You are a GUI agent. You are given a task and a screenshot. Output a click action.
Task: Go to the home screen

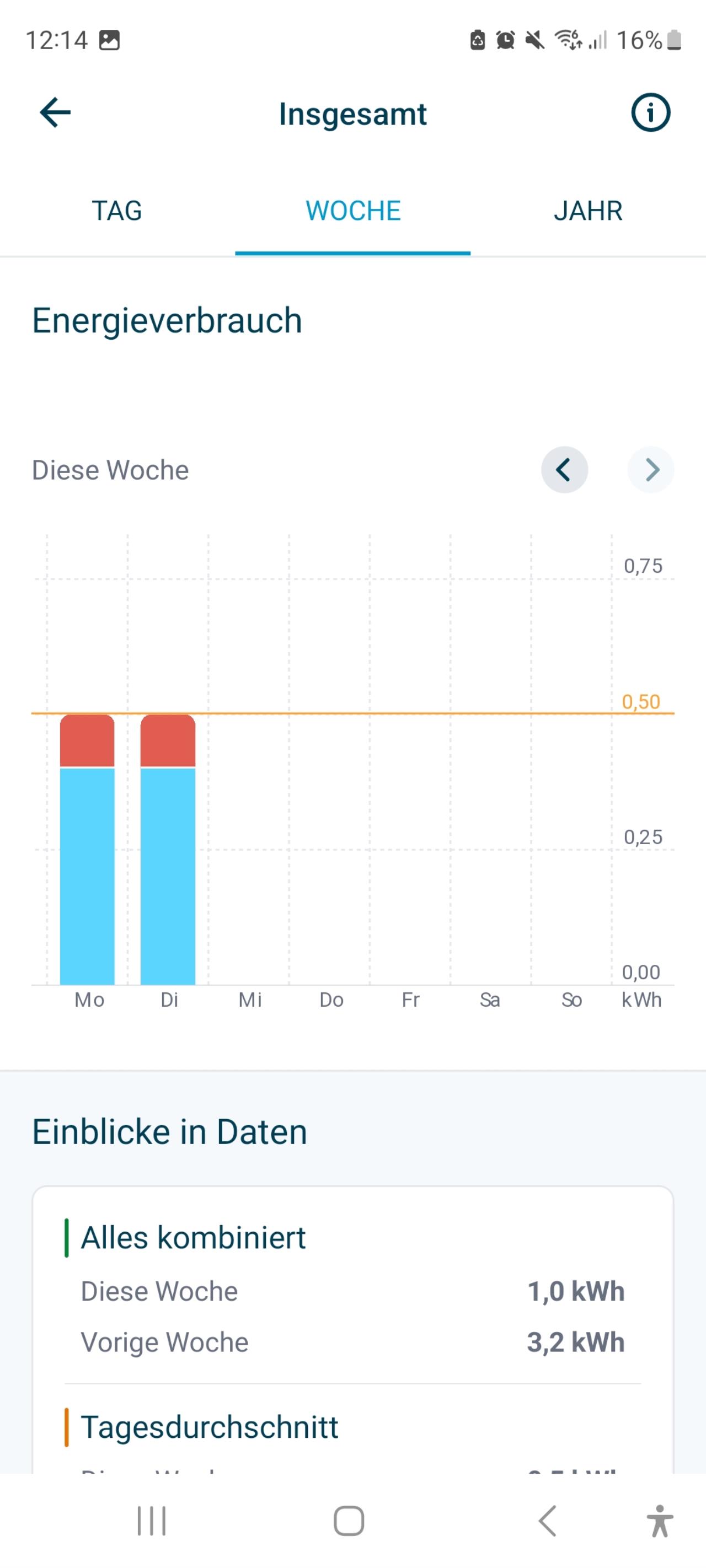(349, 1521)
